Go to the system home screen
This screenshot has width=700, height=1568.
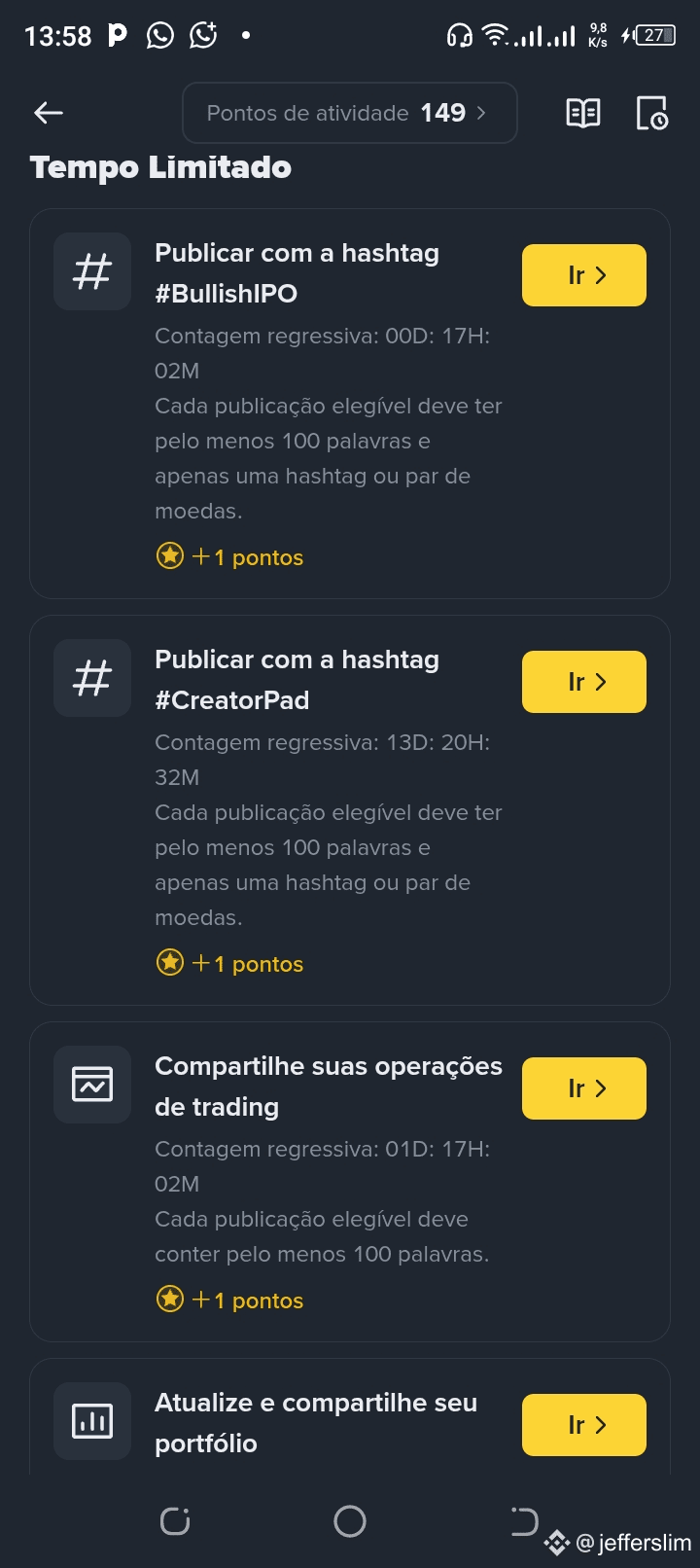coord(350,1521)
